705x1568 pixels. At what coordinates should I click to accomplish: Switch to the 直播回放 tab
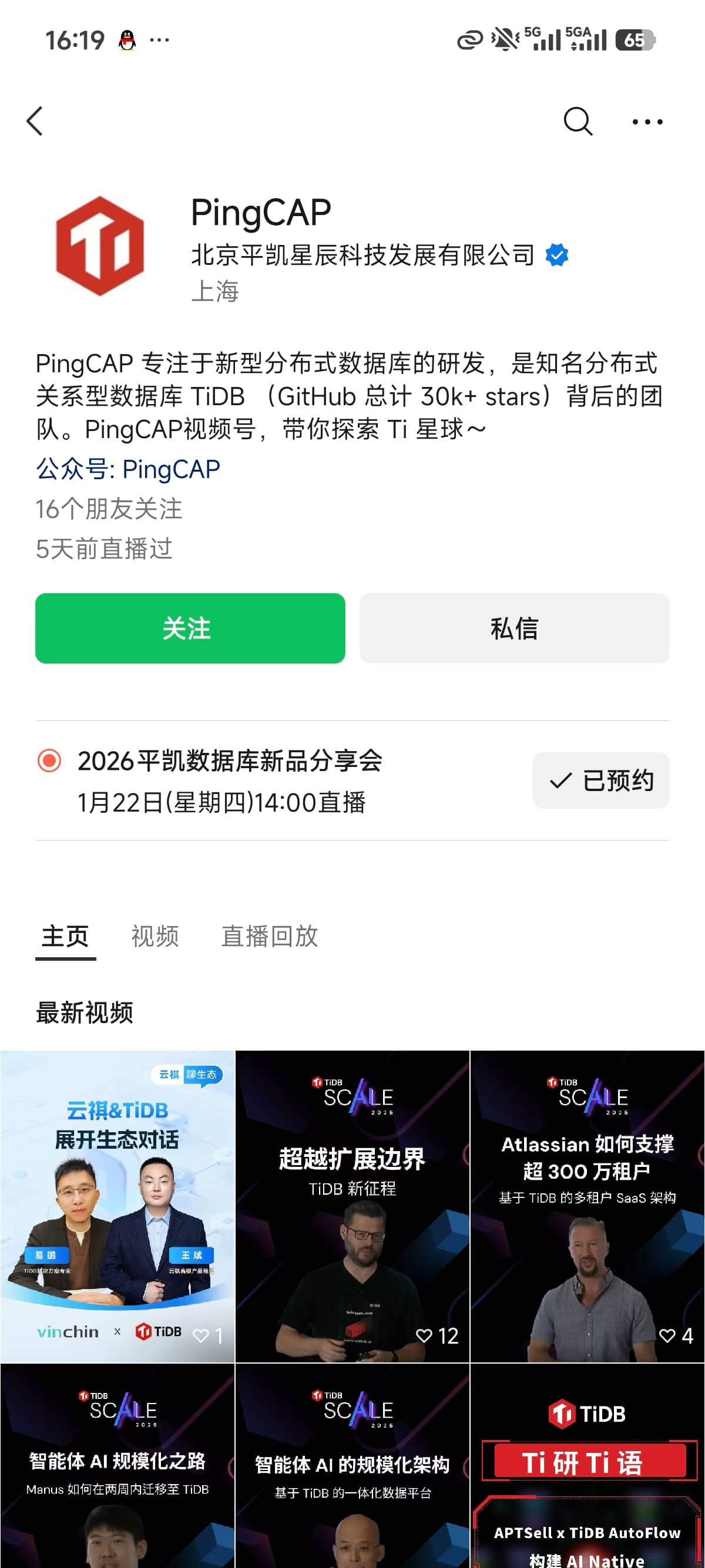270,936
